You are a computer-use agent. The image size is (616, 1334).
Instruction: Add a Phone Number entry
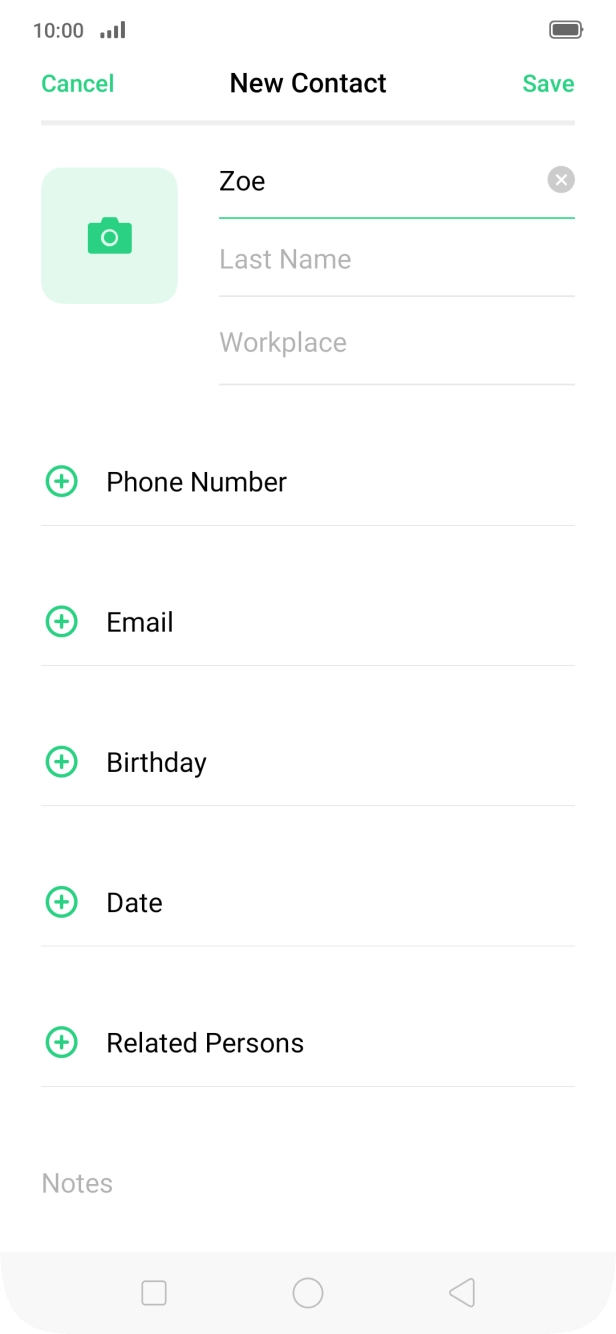62,482
